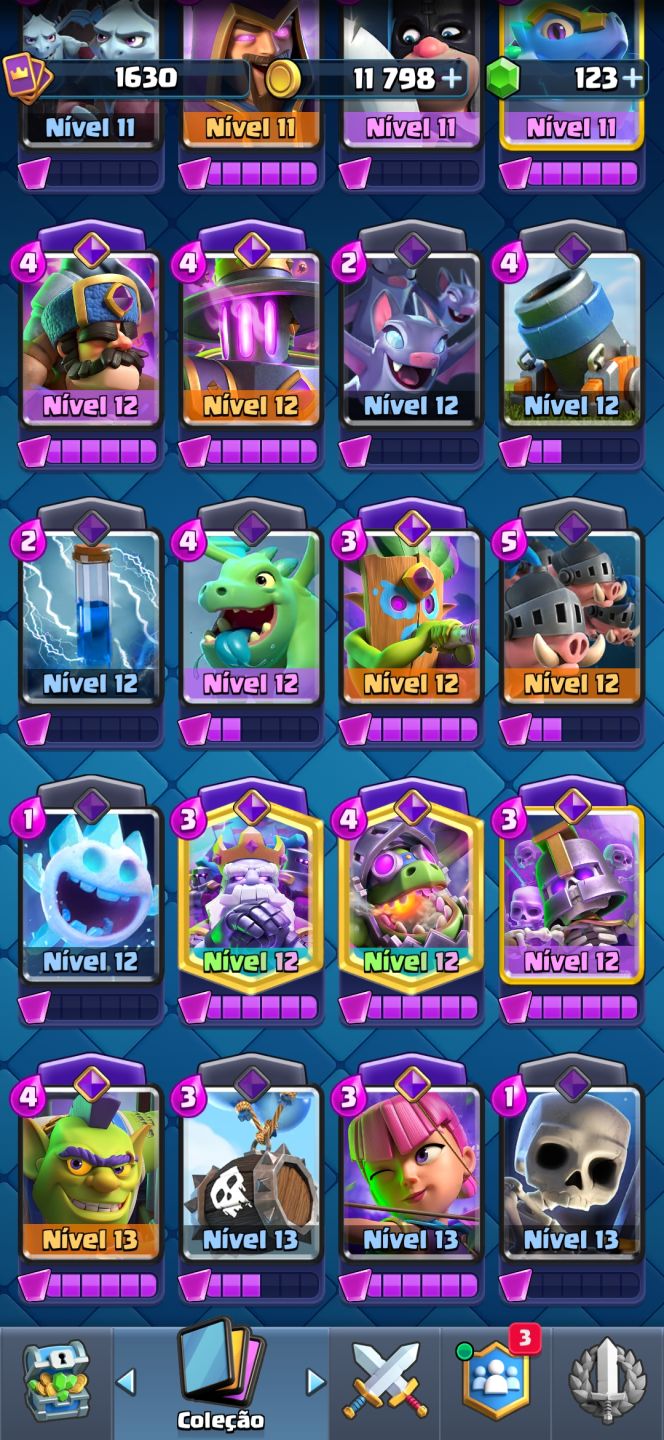Select the Mortar card

[x=571, y=340]
